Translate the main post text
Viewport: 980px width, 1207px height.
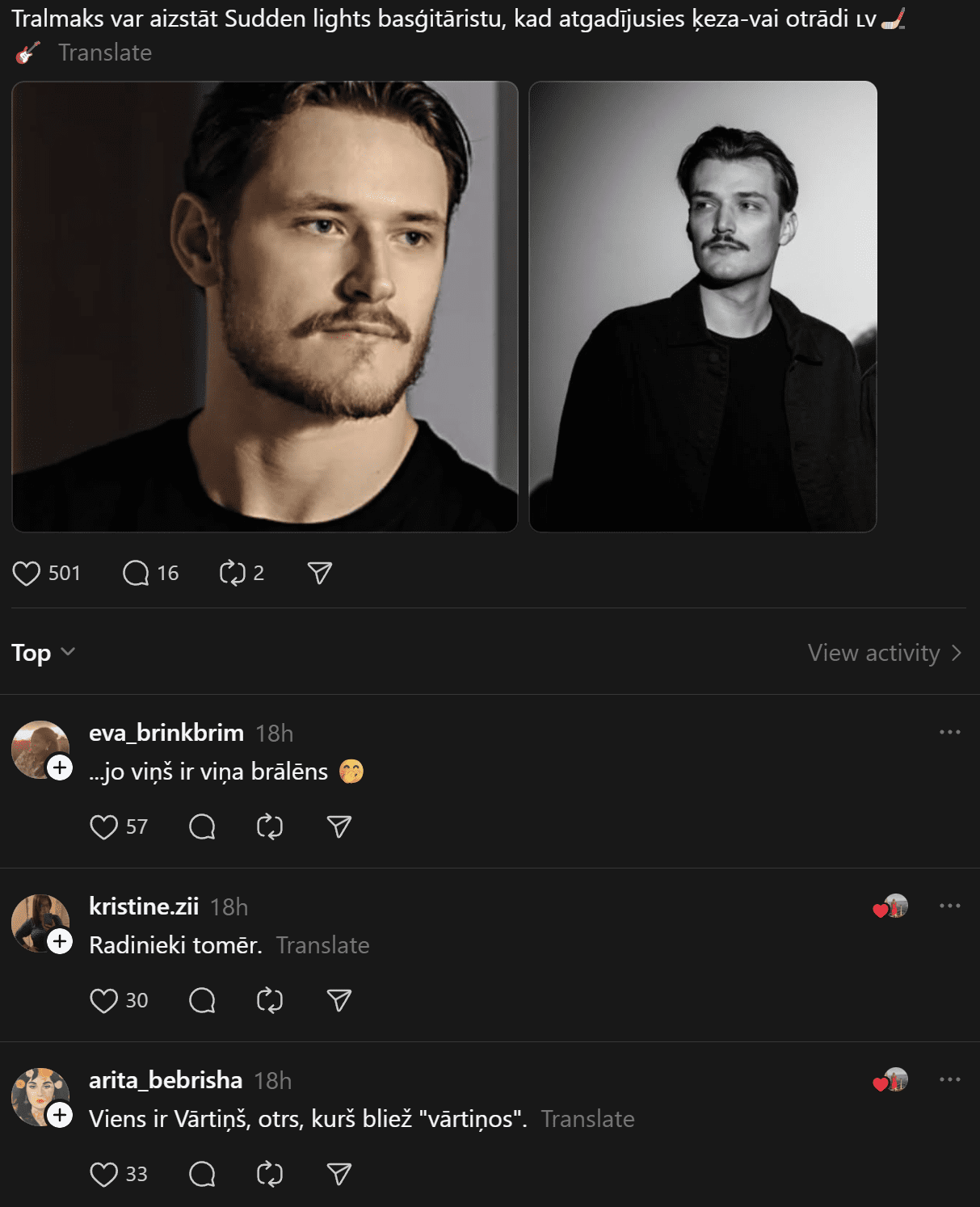pos(104,53)
